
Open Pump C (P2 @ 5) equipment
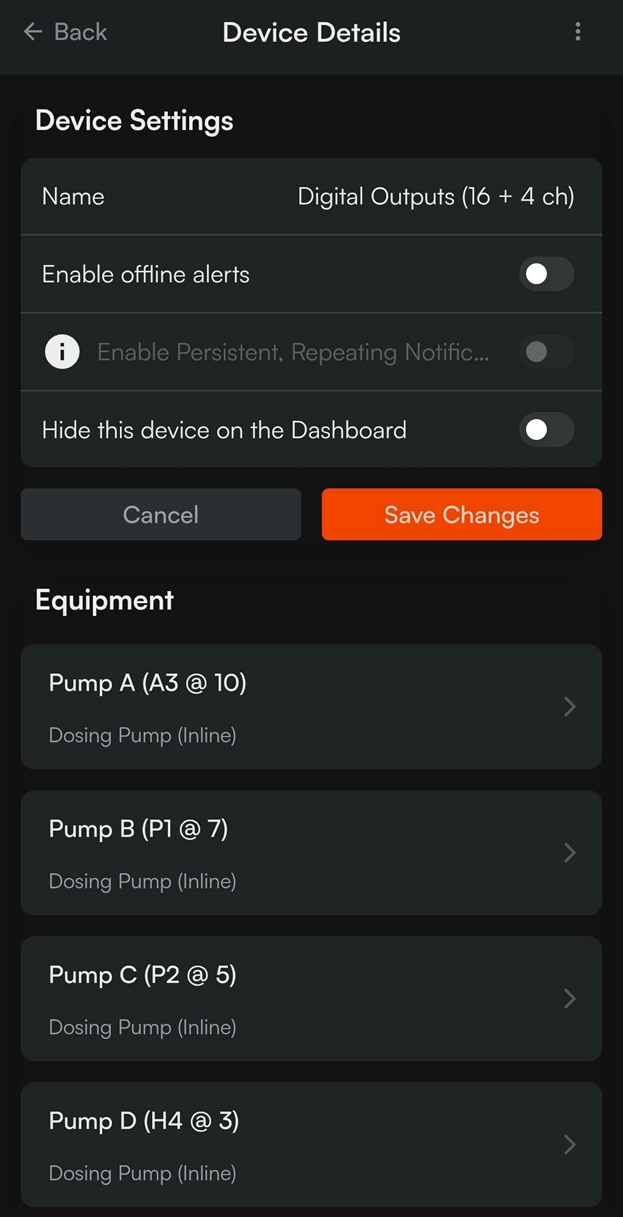click(x=311, y=999)
